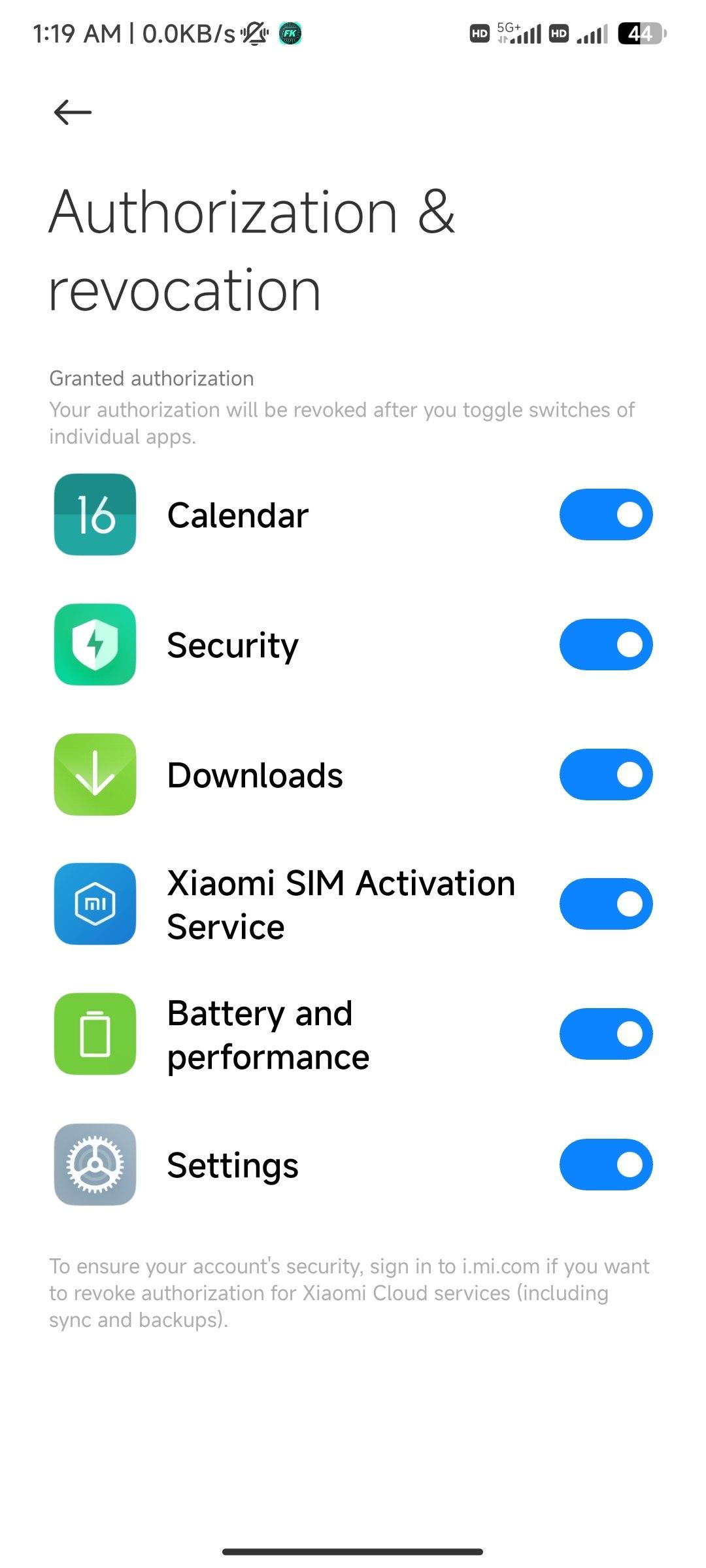The height and width of the screenshot is (1568, 706).
Task: Toggle Xiaomi SIM Activation Service switch
Action: tap(605, 904)
